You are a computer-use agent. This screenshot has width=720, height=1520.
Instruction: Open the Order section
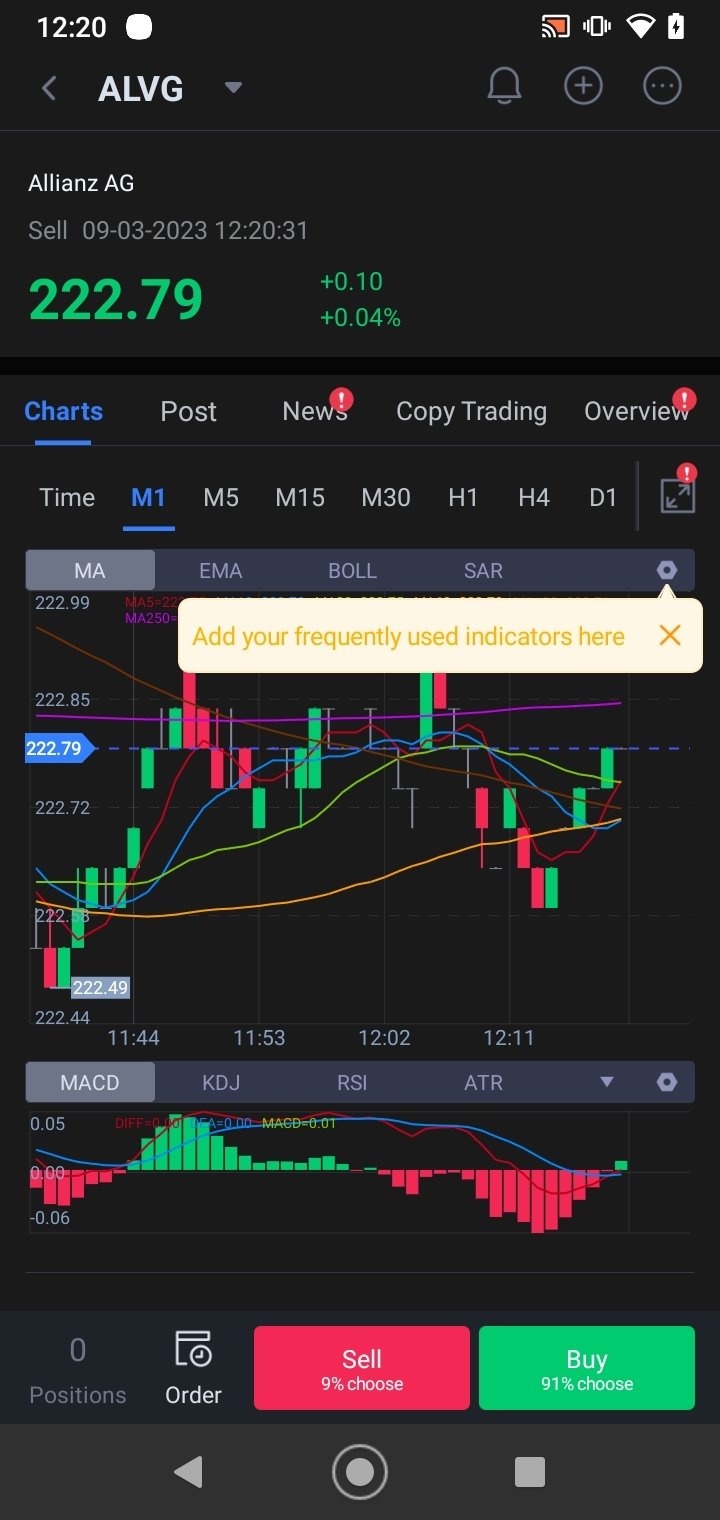(193, 1368)
